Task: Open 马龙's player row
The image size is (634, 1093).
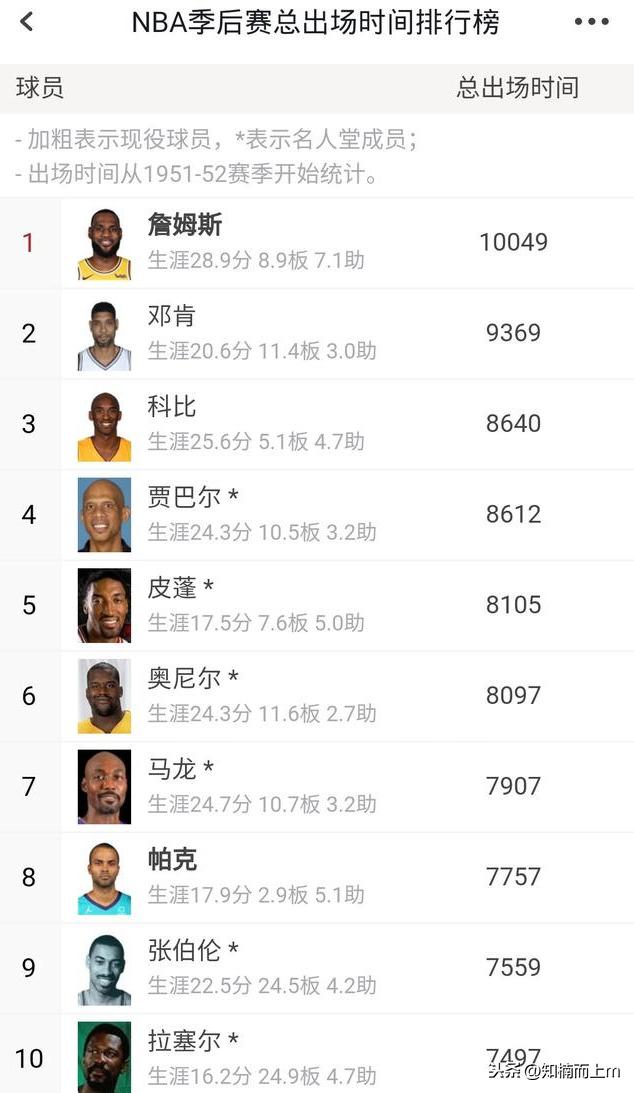Action: click(x=317, y=786)
